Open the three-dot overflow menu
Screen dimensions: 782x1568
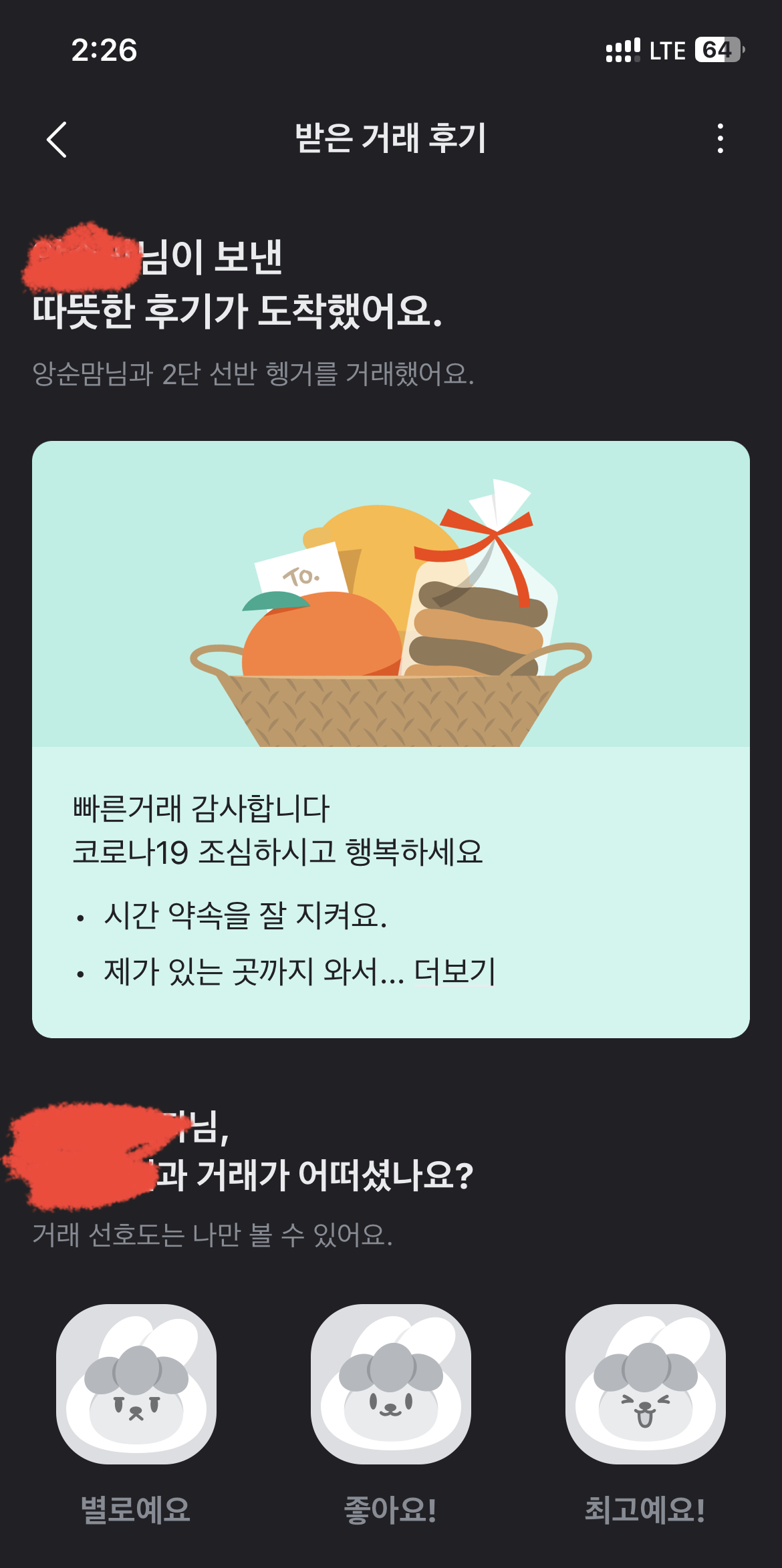tap(720, 138)
